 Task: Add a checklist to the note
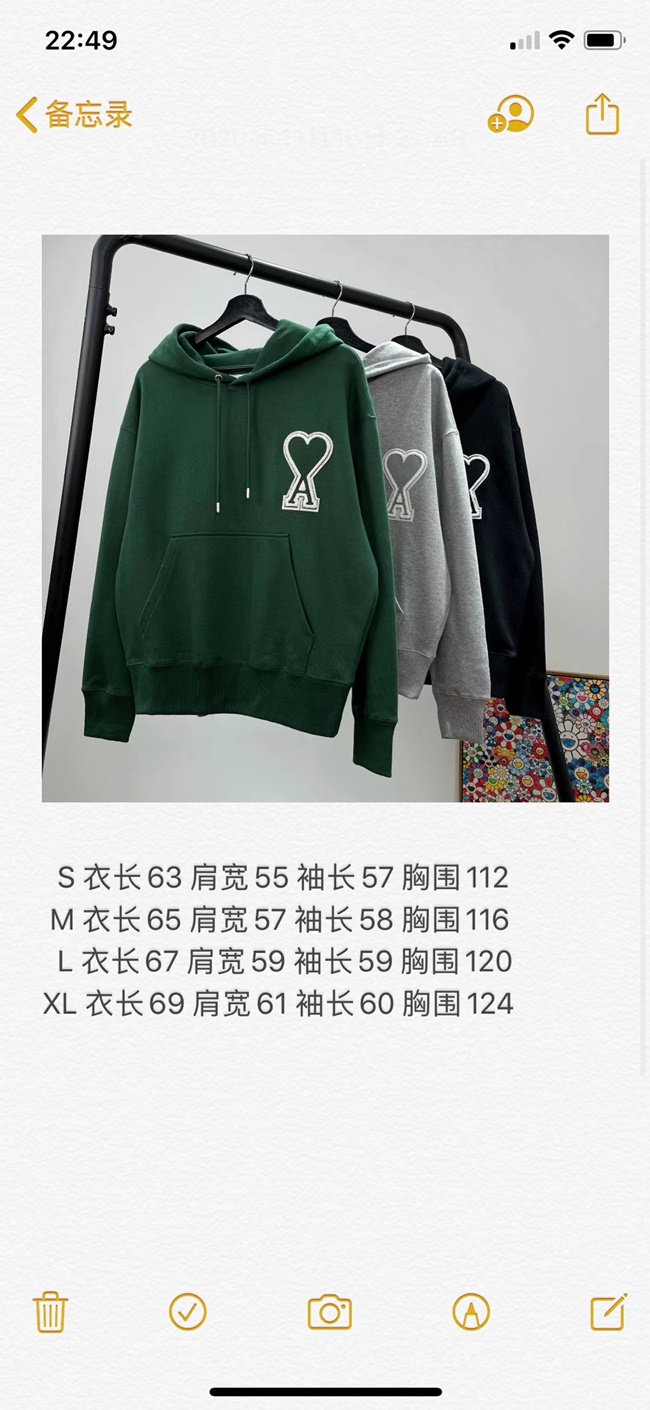coord(188,1311)
